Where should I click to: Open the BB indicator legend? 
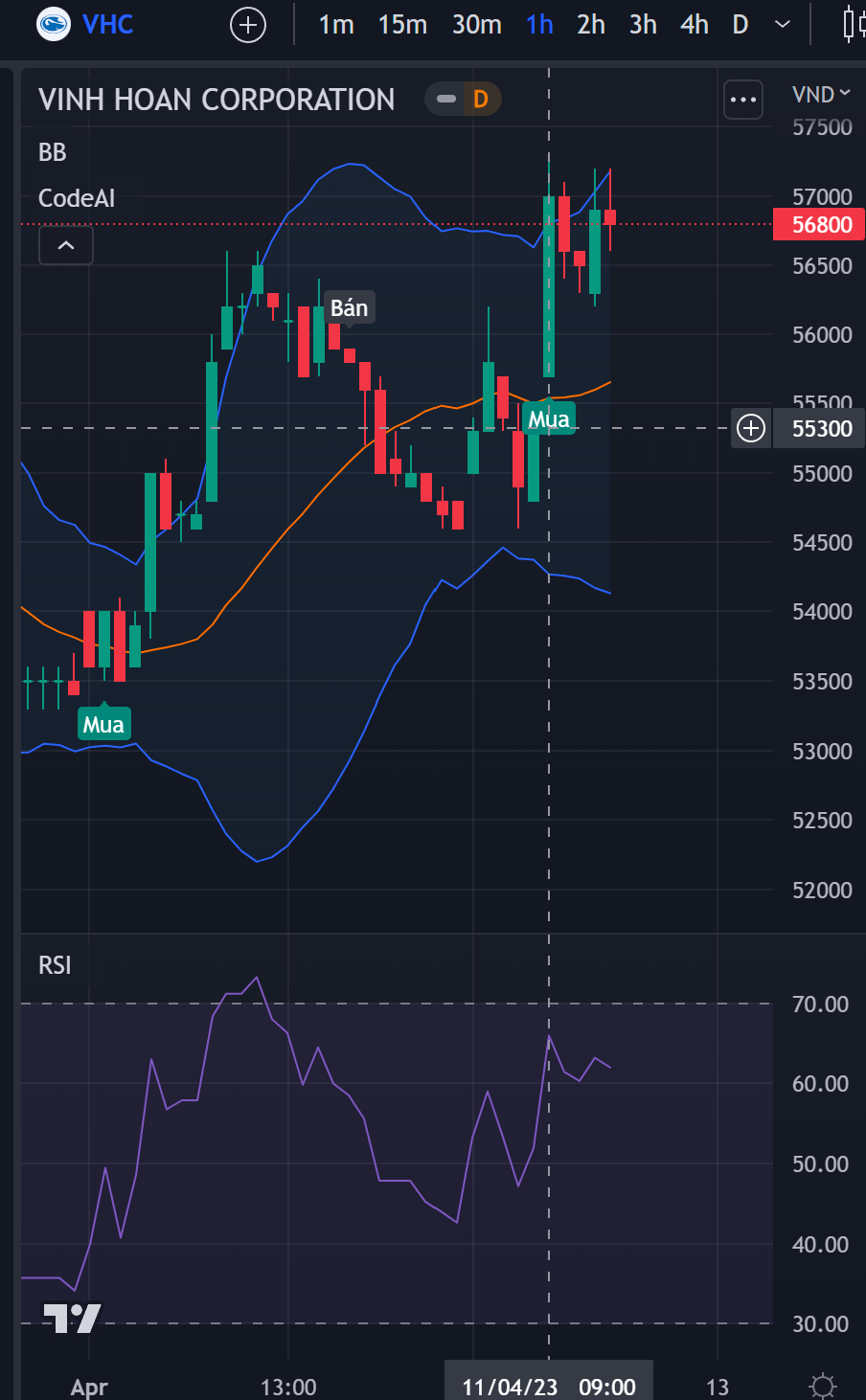pos(53,152)
